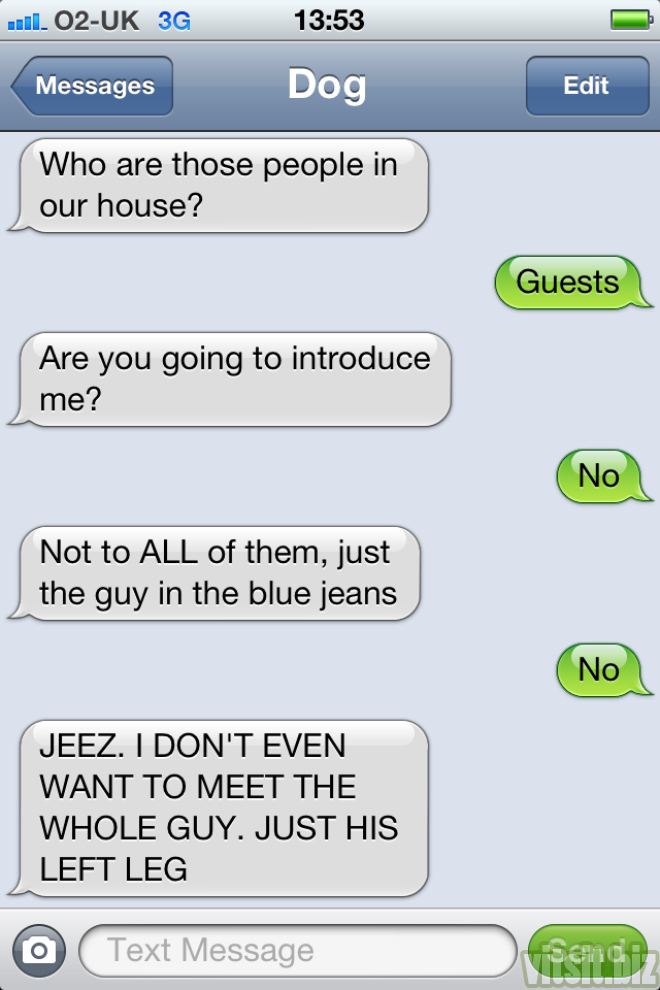This screenshot has width=660, height=990.
Task: Tap the Edit button
Action: pos(586,86)
